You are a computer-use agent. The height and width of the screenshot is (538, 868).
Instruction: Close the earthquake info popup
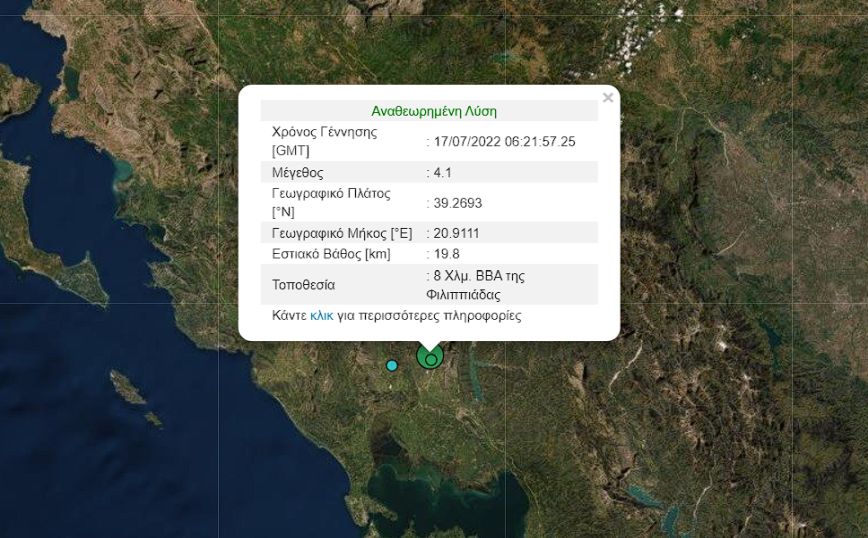pos(607,98)
